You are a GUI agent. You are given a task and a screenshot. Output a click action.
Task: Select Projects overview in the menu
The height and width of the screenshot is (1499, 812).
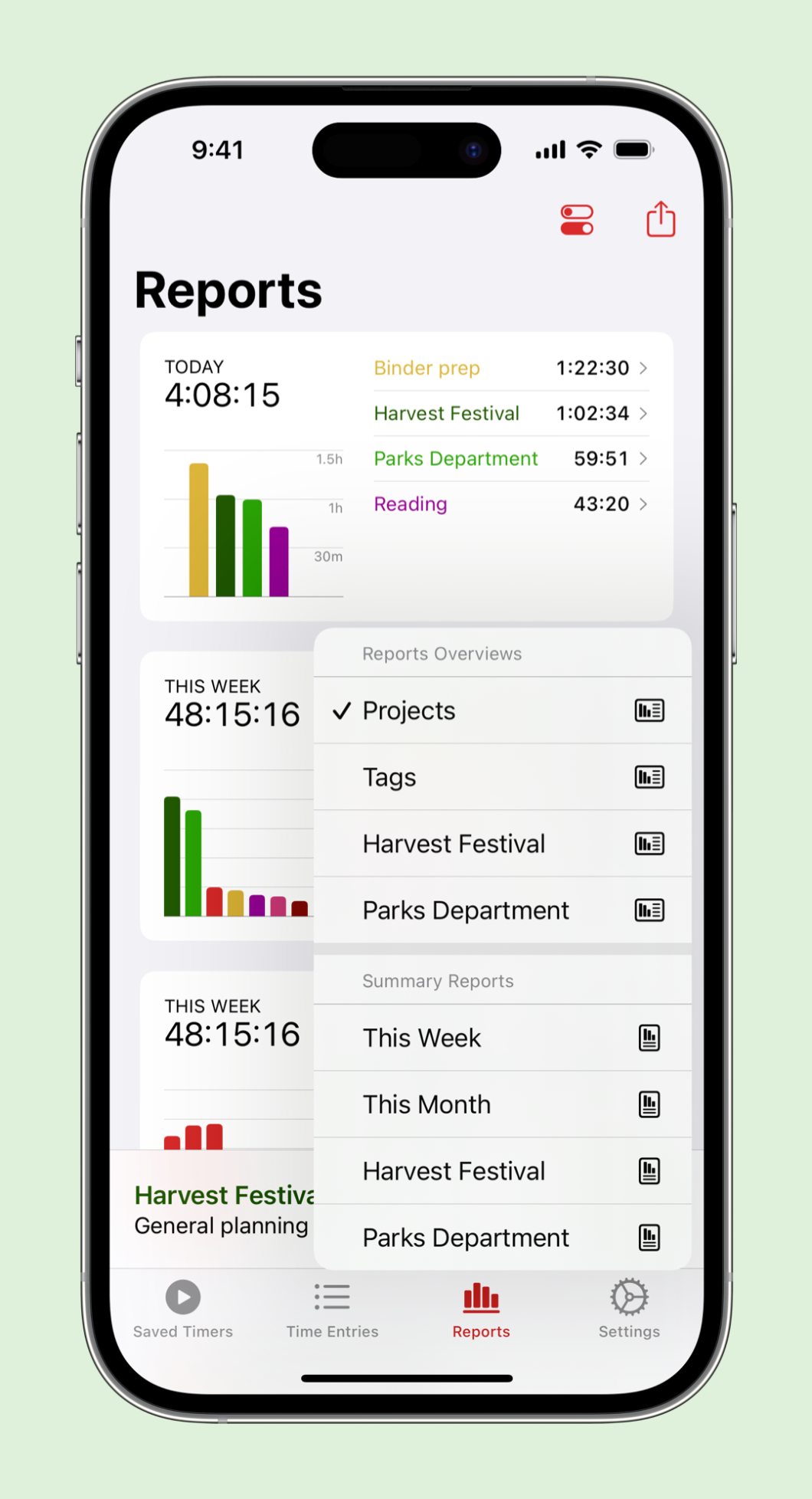[502, 711]
